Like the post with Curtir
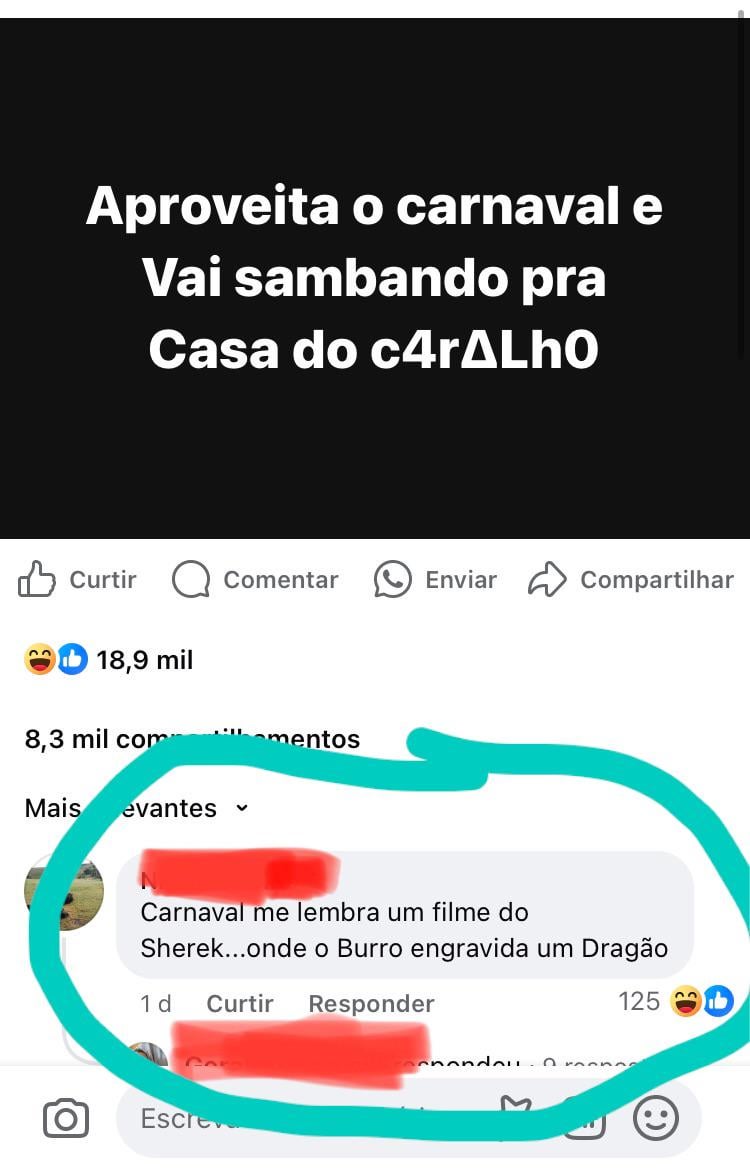 click(78, 580)
